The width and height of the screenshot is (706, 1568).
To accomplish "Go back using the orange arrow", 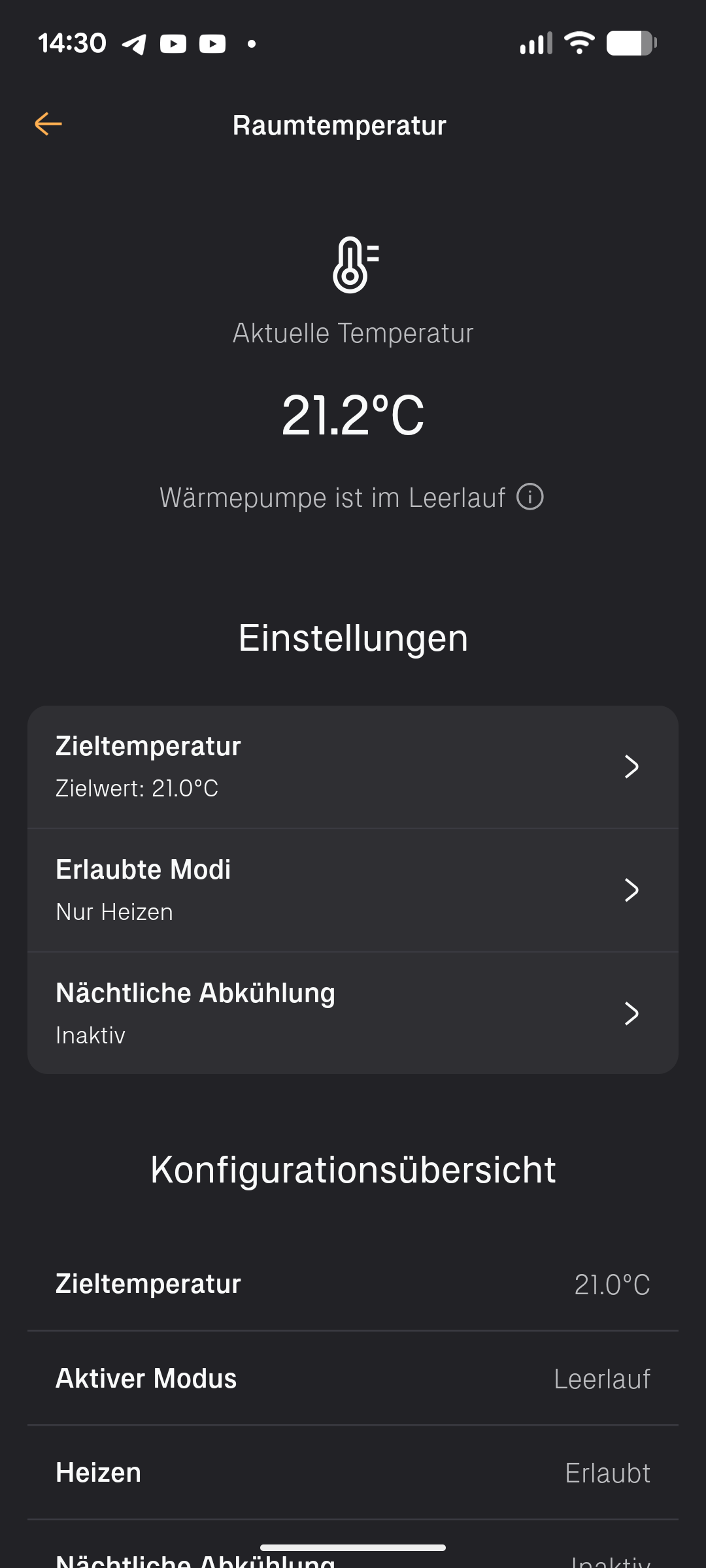I will click(x=48, y=124).
